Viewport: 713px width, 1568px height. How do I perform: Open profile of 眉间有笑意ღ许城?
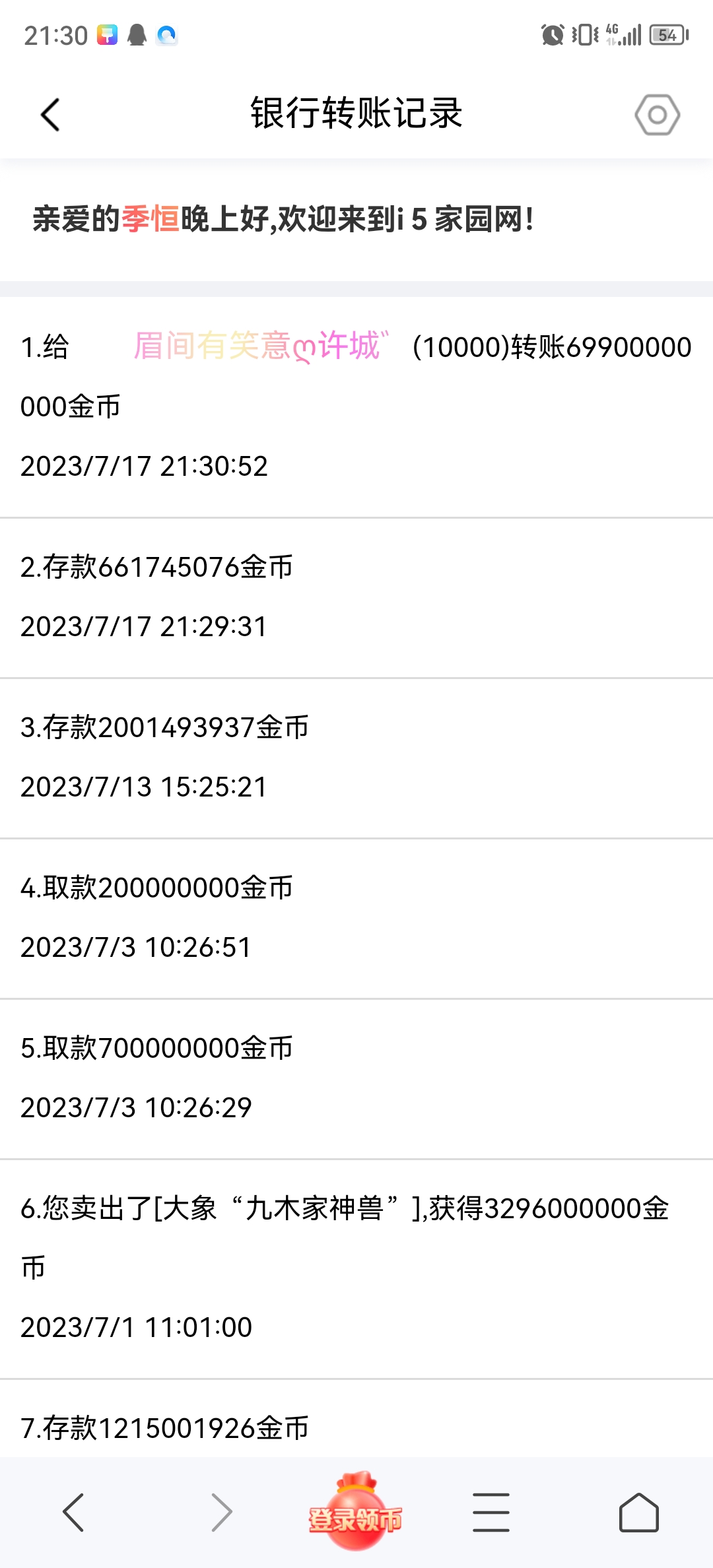click(x=256, y=346)
